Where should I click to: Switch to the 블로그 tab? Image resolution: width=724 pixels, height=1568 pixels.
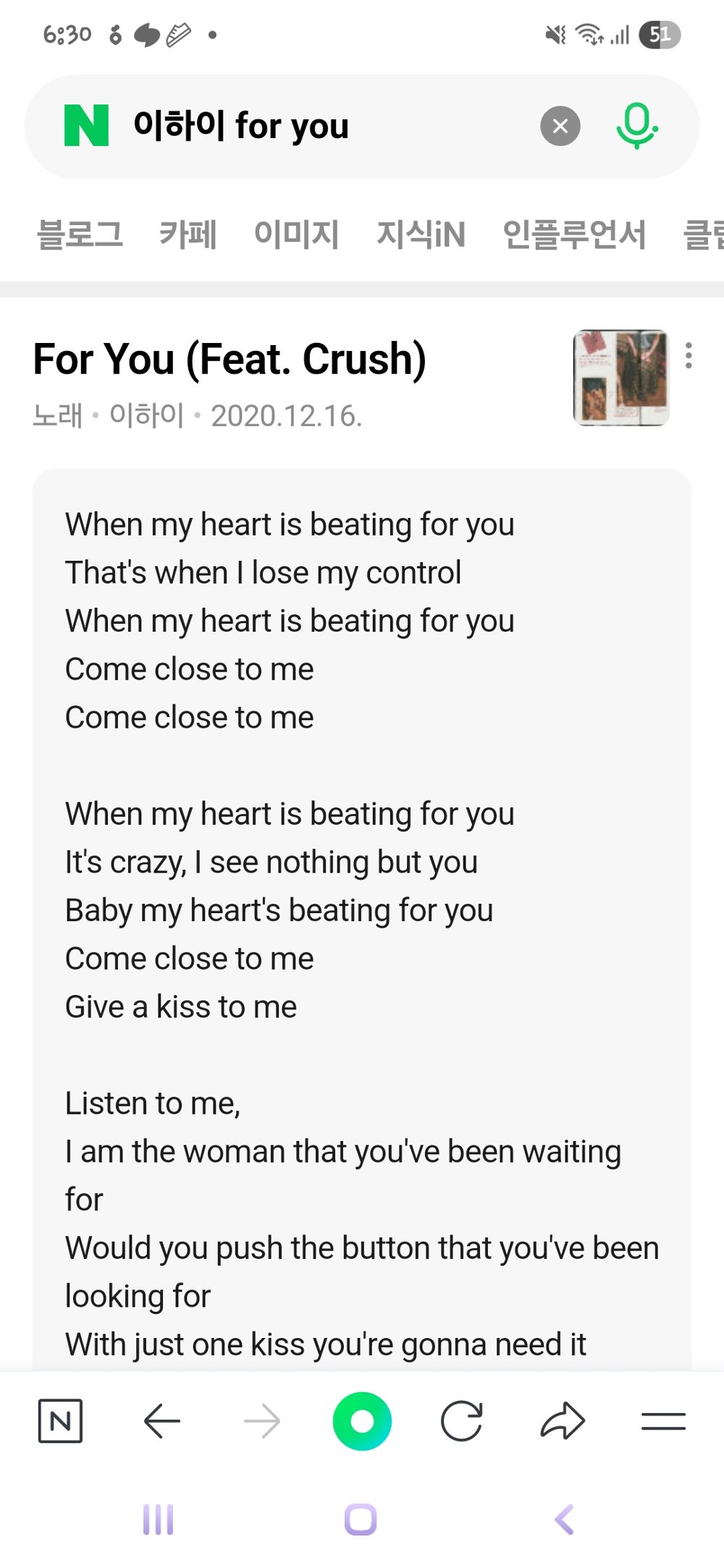point(80,235)
